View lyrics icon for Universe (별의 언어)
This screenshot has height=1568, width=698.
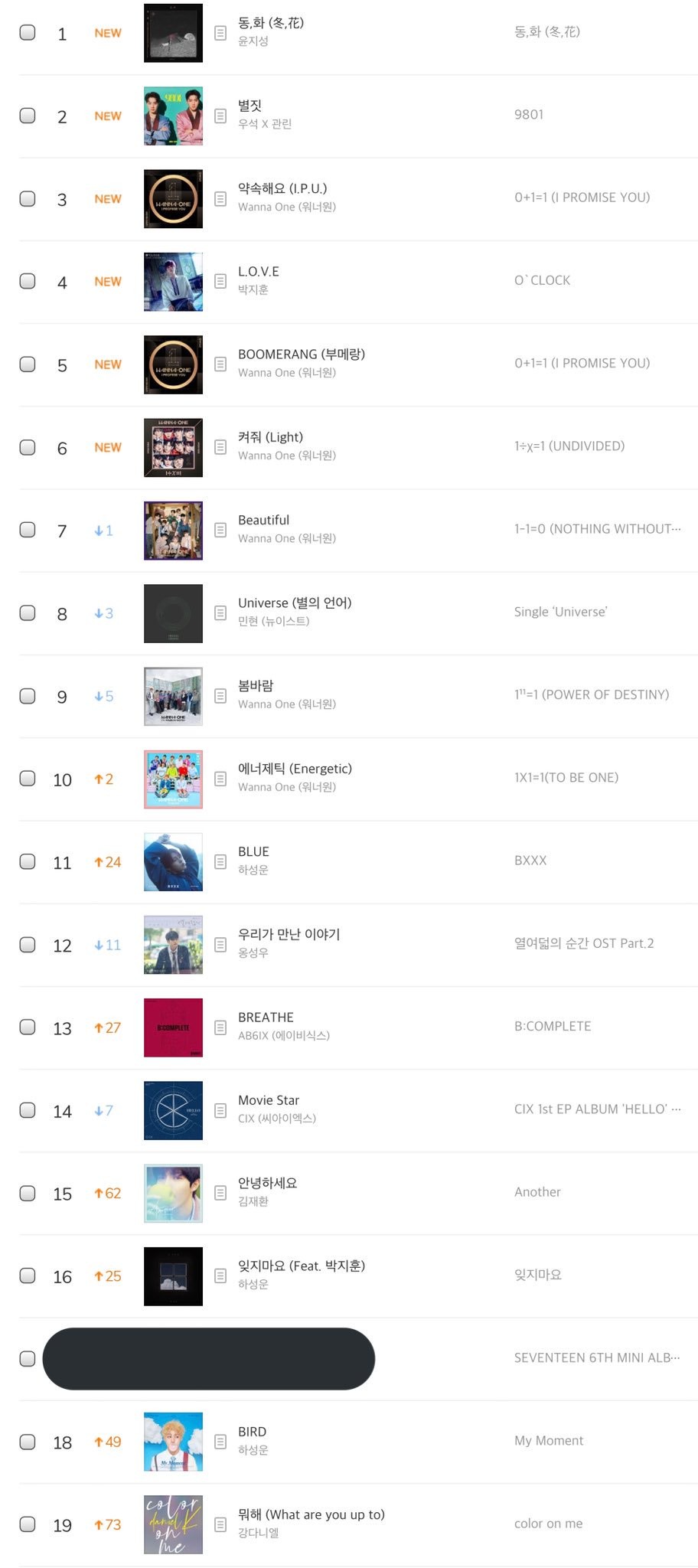220,613
